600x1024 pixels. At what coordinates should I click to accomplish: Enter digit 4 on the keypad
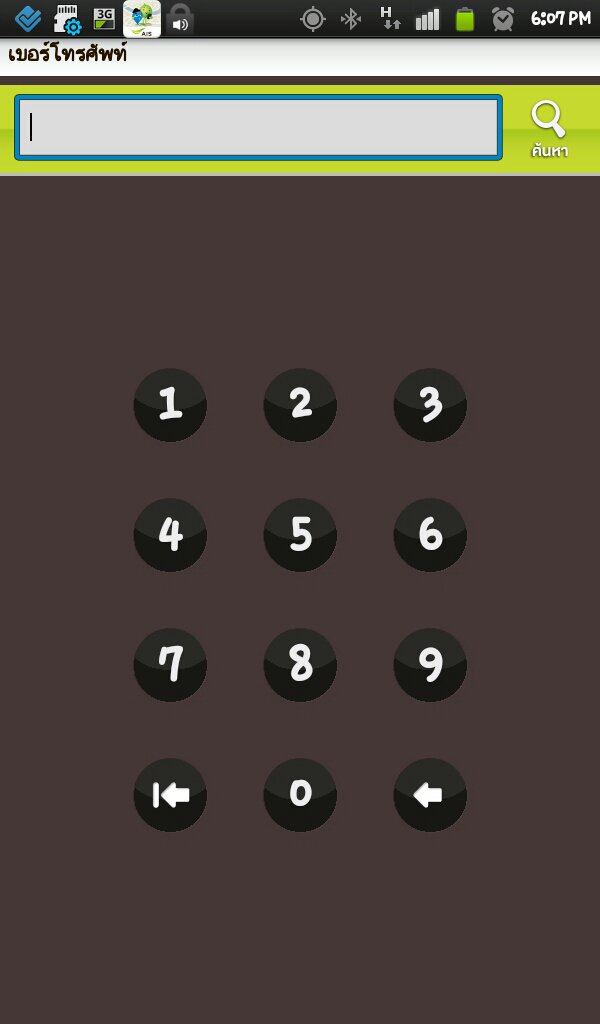[170, 535]
